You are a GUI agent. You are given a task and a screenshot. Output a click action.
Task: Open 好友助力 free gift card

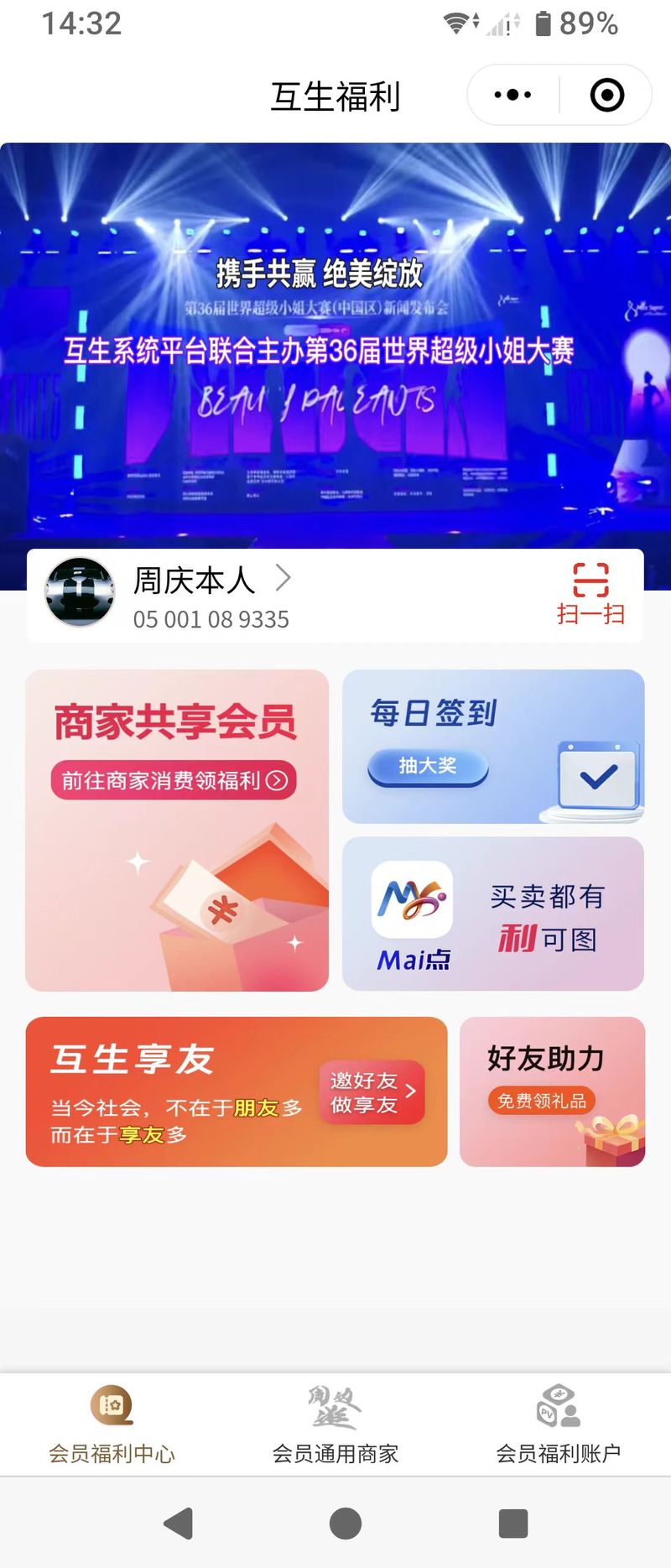point(552,1091)
